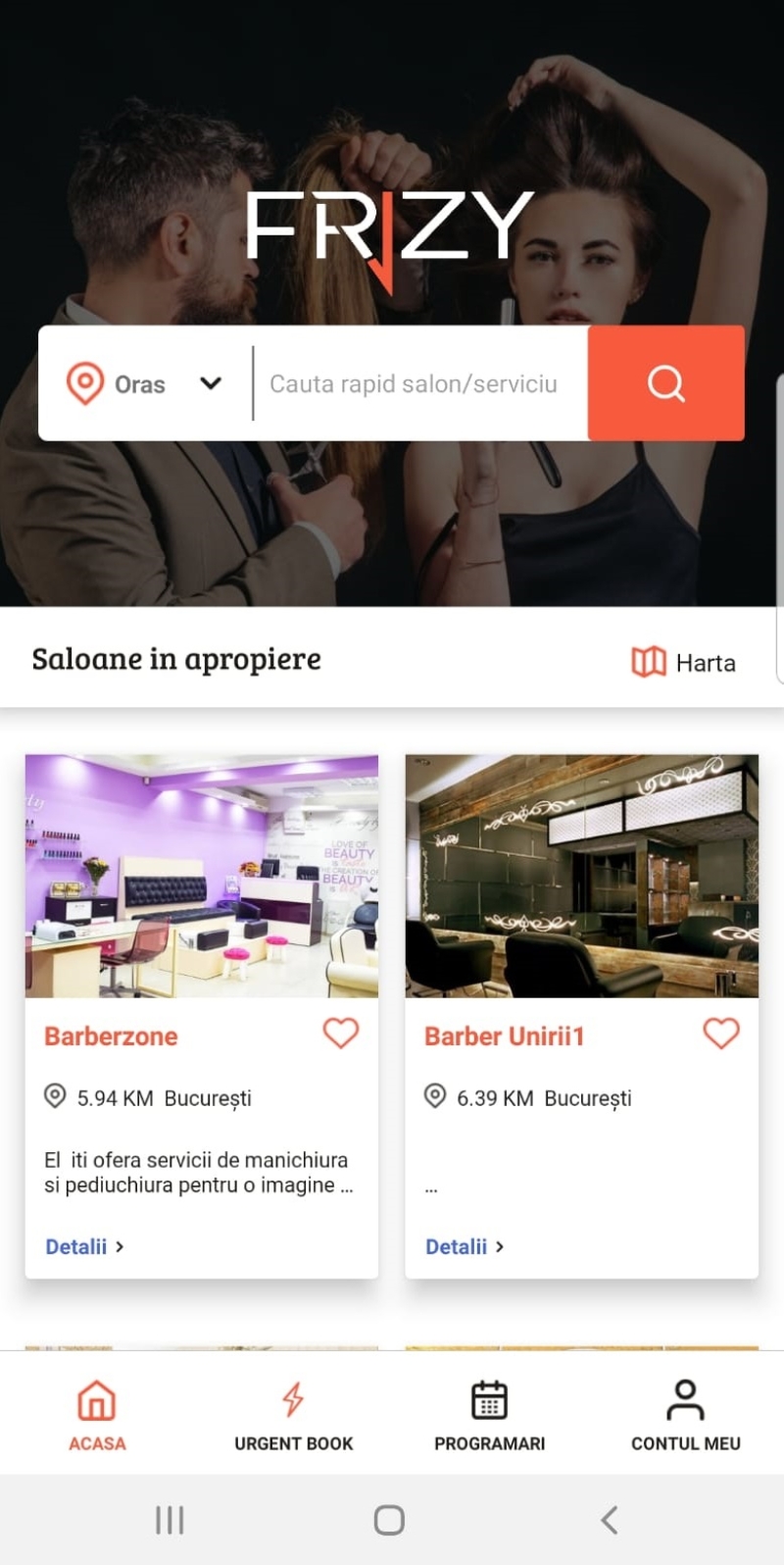Open the Barber Unirii1 salon thumbnail photo

click(582, 876)
